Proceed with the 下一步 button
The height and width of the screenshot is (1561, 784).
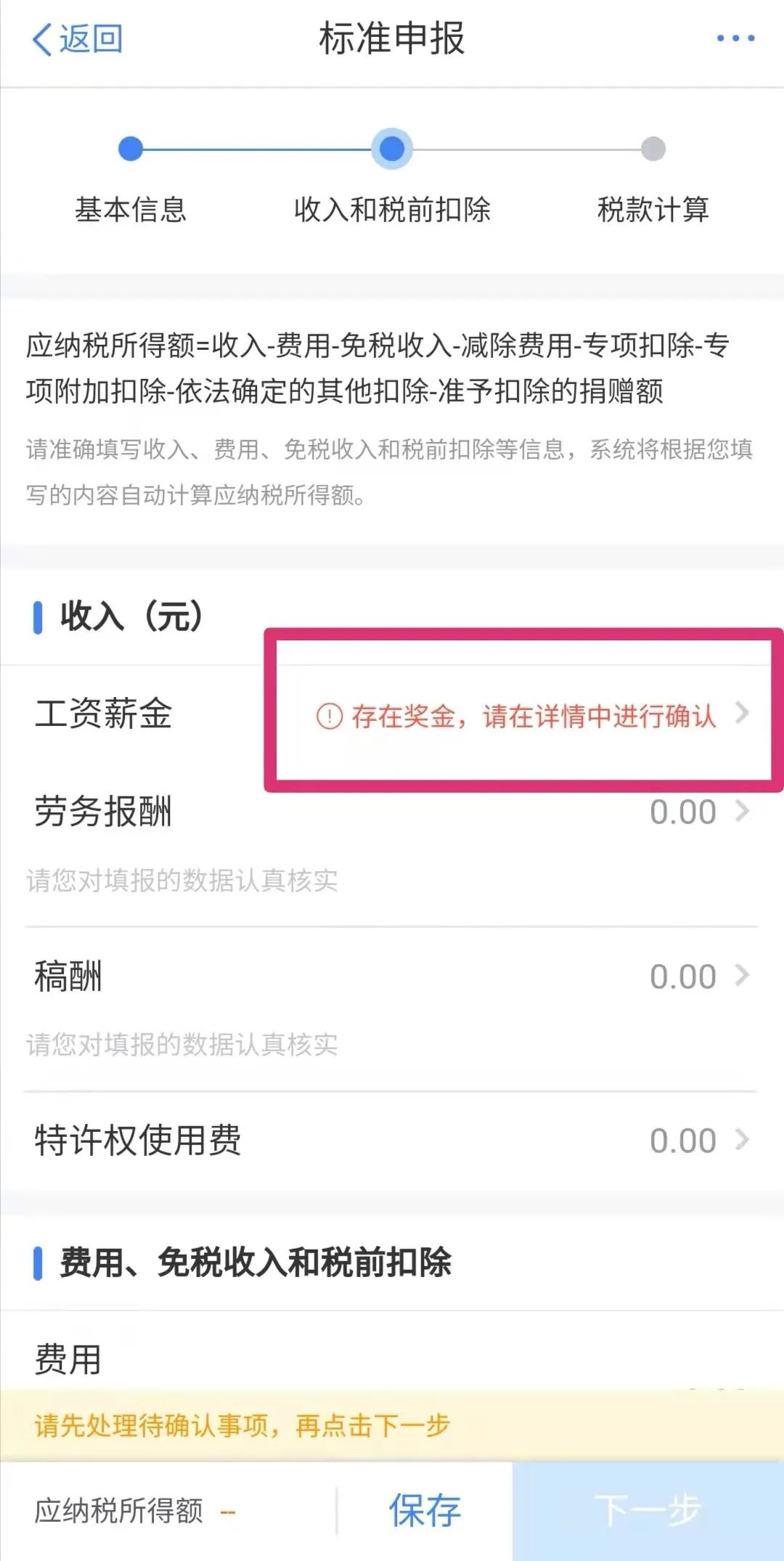pos(648,1511)
